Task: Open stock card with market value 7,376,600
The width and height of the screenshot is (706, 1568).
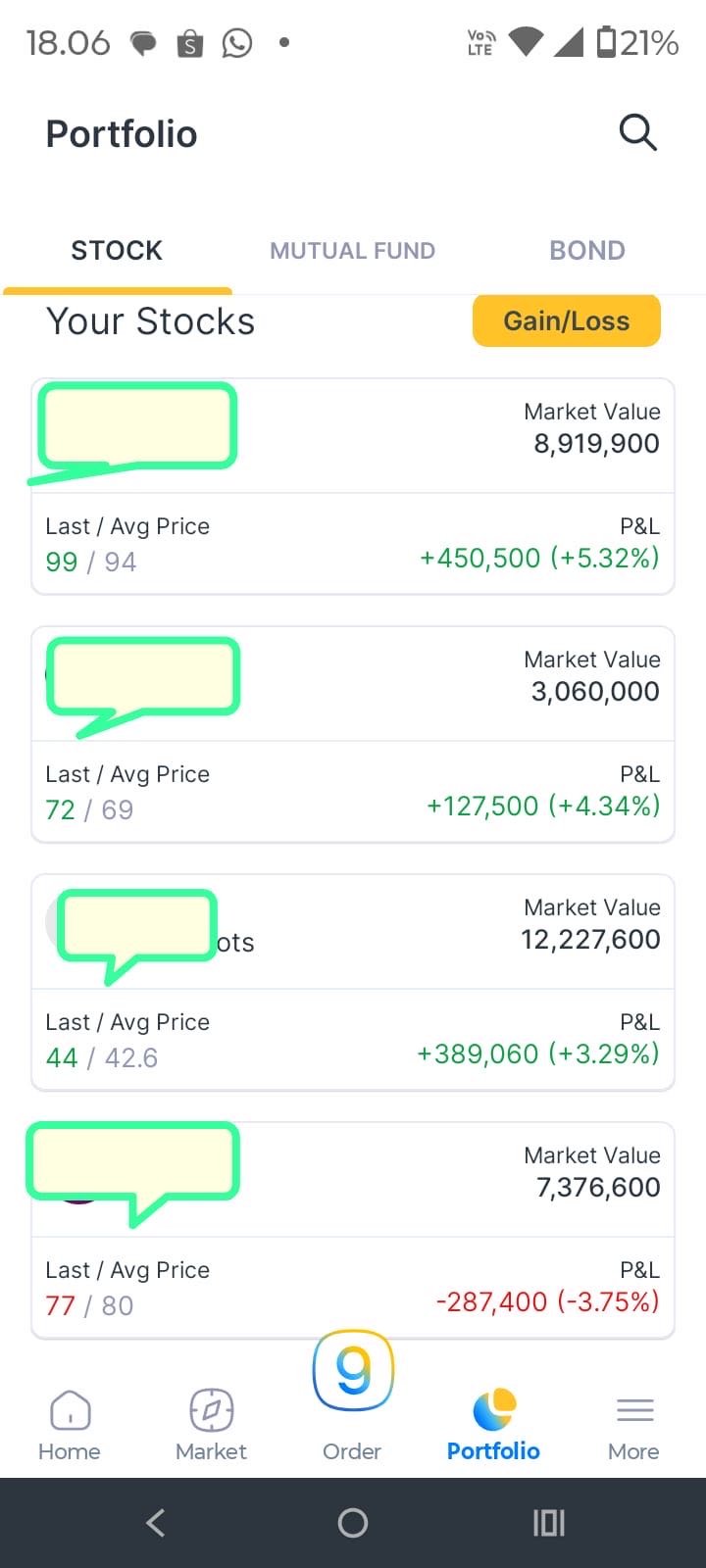Action: [x=353, y=1230]
